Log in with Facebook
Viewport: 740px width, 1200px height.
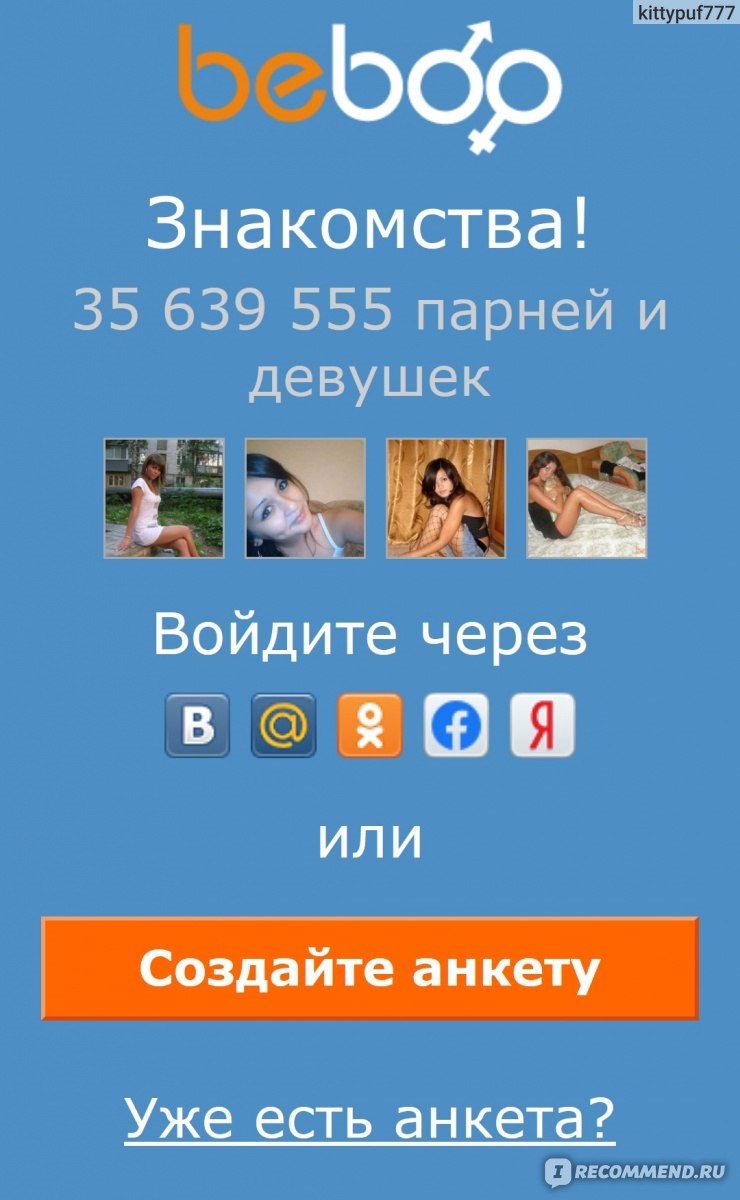457,725
